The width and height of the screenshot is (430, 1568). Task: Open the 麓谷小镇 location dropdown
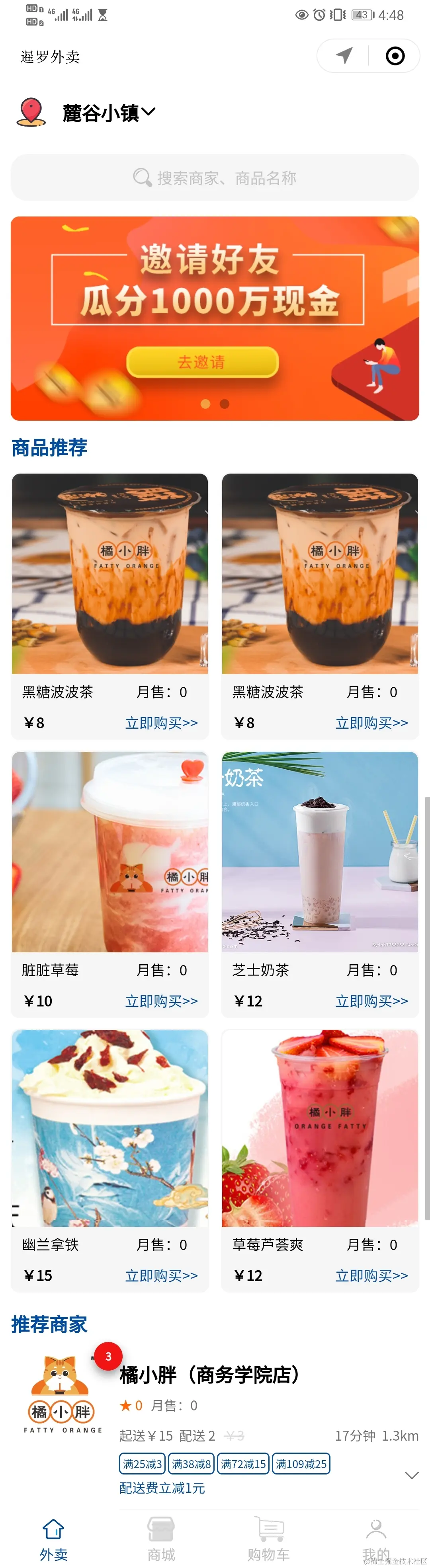click(x=108, y=113)
